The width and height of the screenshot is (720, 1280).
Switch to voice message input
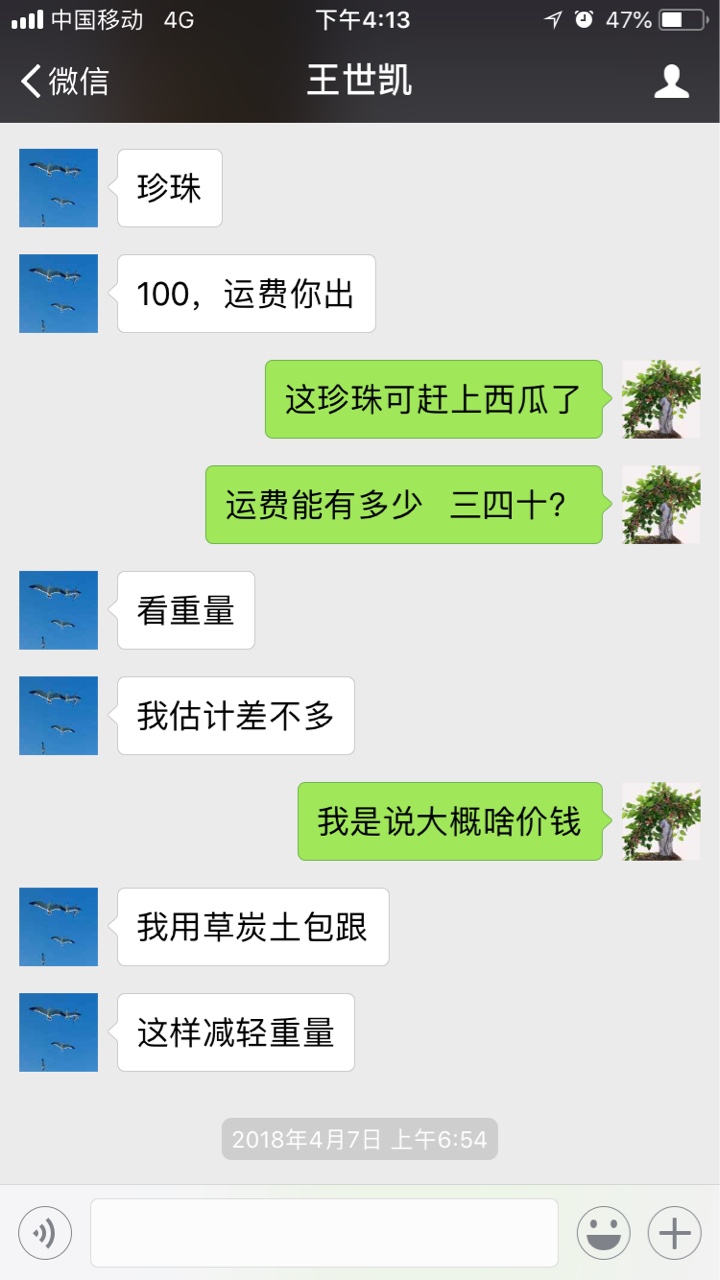point(45,1232)
